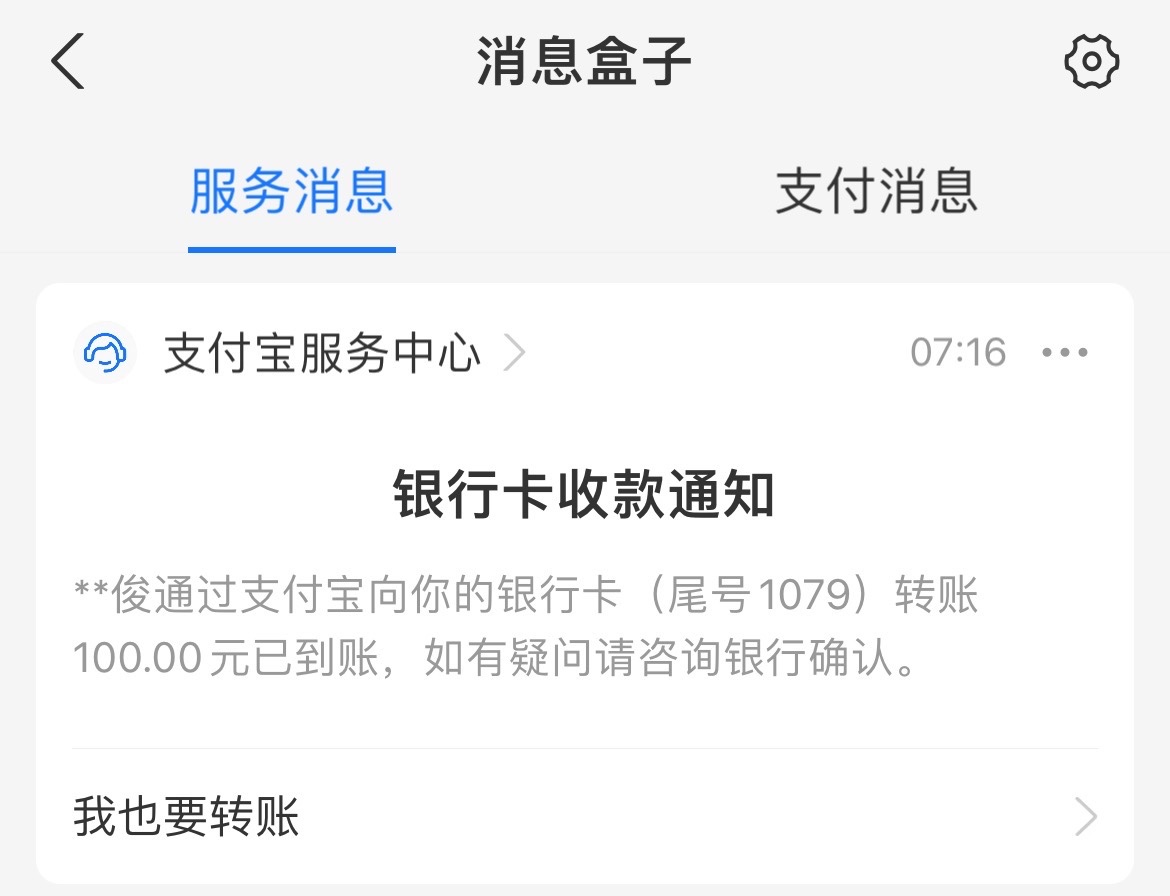
Task: Open message box settings gear
Action: point(1091,62)
